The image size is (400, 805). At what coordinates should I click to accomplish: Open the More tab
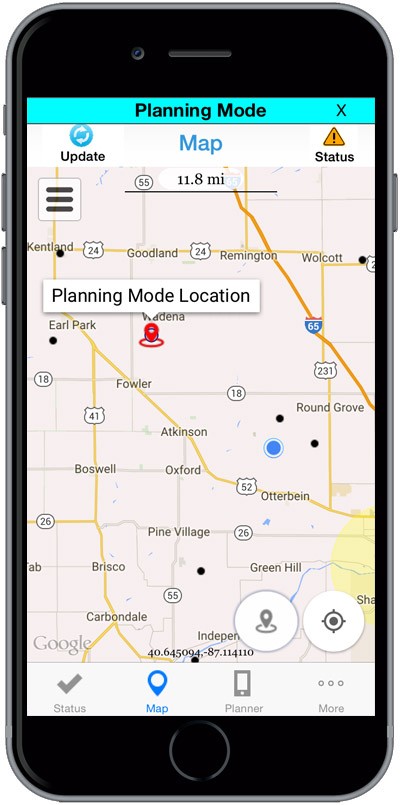[x=331, y=693]
